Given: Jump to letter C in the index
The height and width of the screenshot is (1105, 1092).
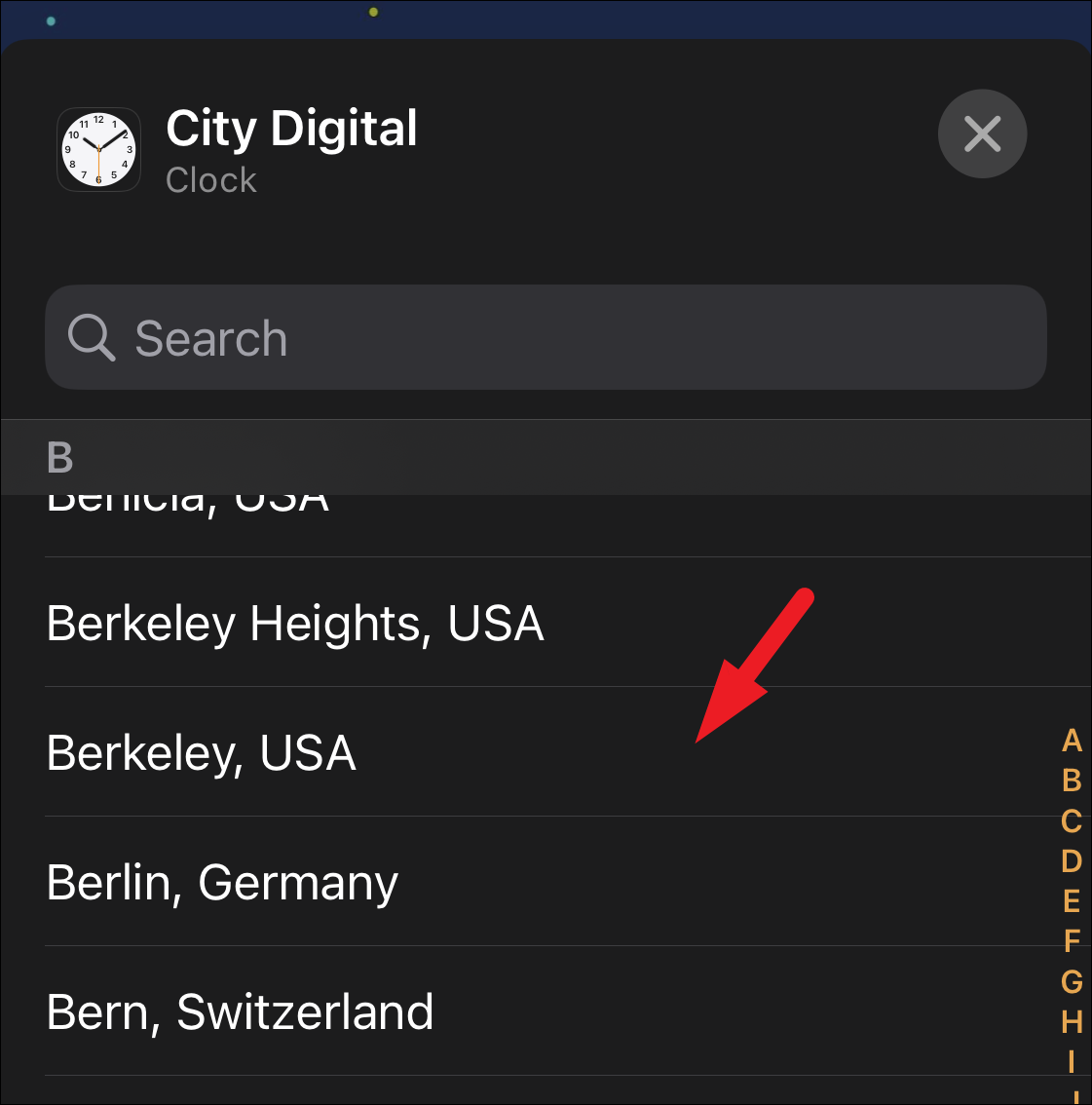Looking at the screenshot, I should coord(1072,821).
